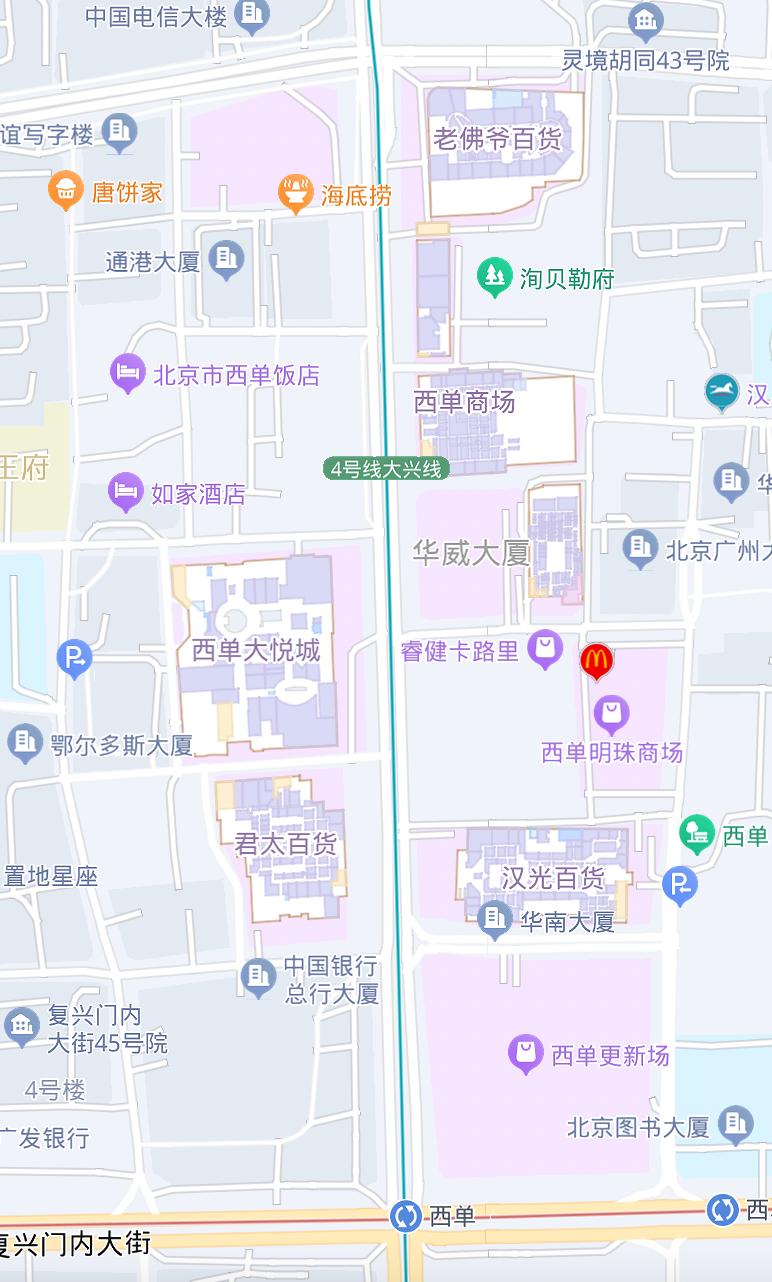Select the 西单更新场 shopping marker
This screenshot has width=772, height=1282.
(525, 1054)
